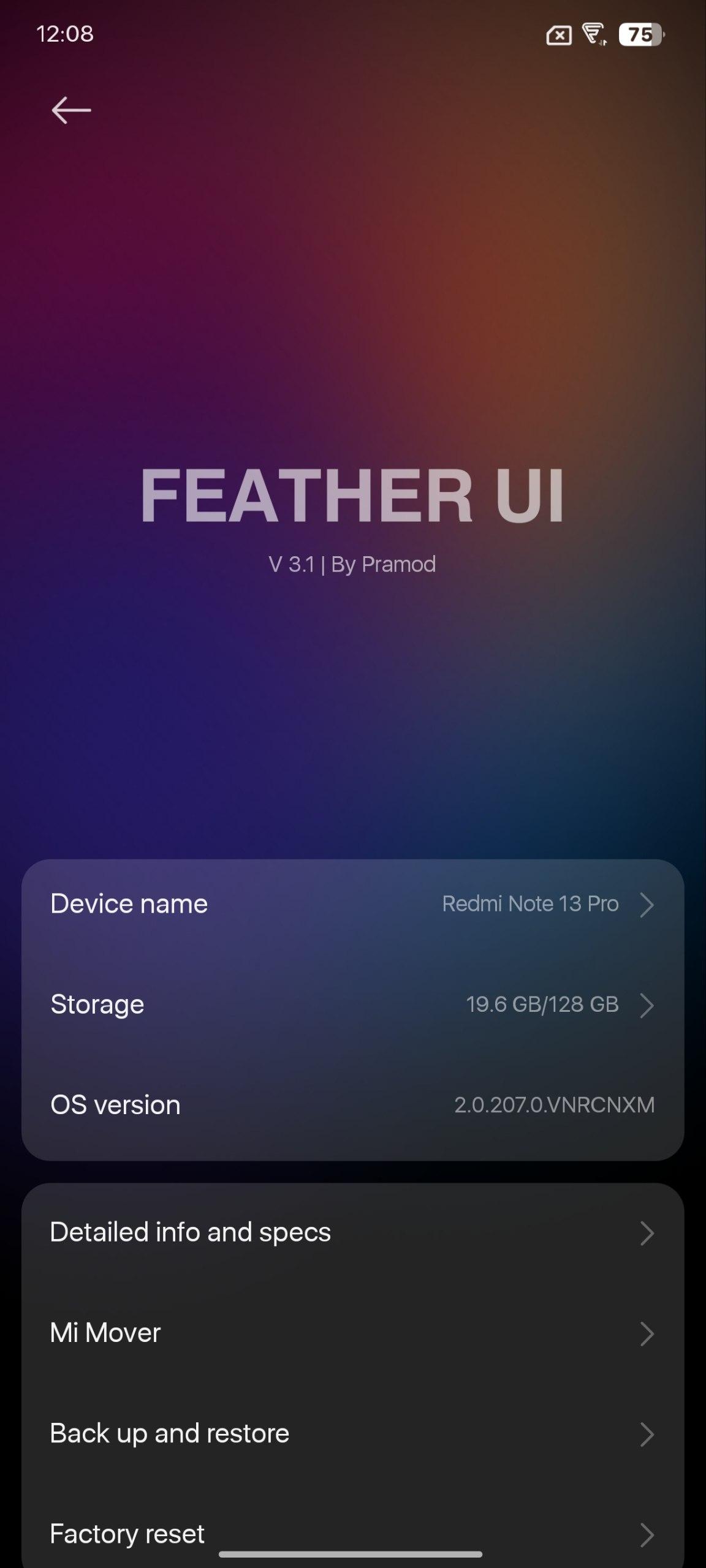Go back using the arrow icon
The width and height of the screenshot is (706, 1568).
pyautogui.click(x=71, y=110)
